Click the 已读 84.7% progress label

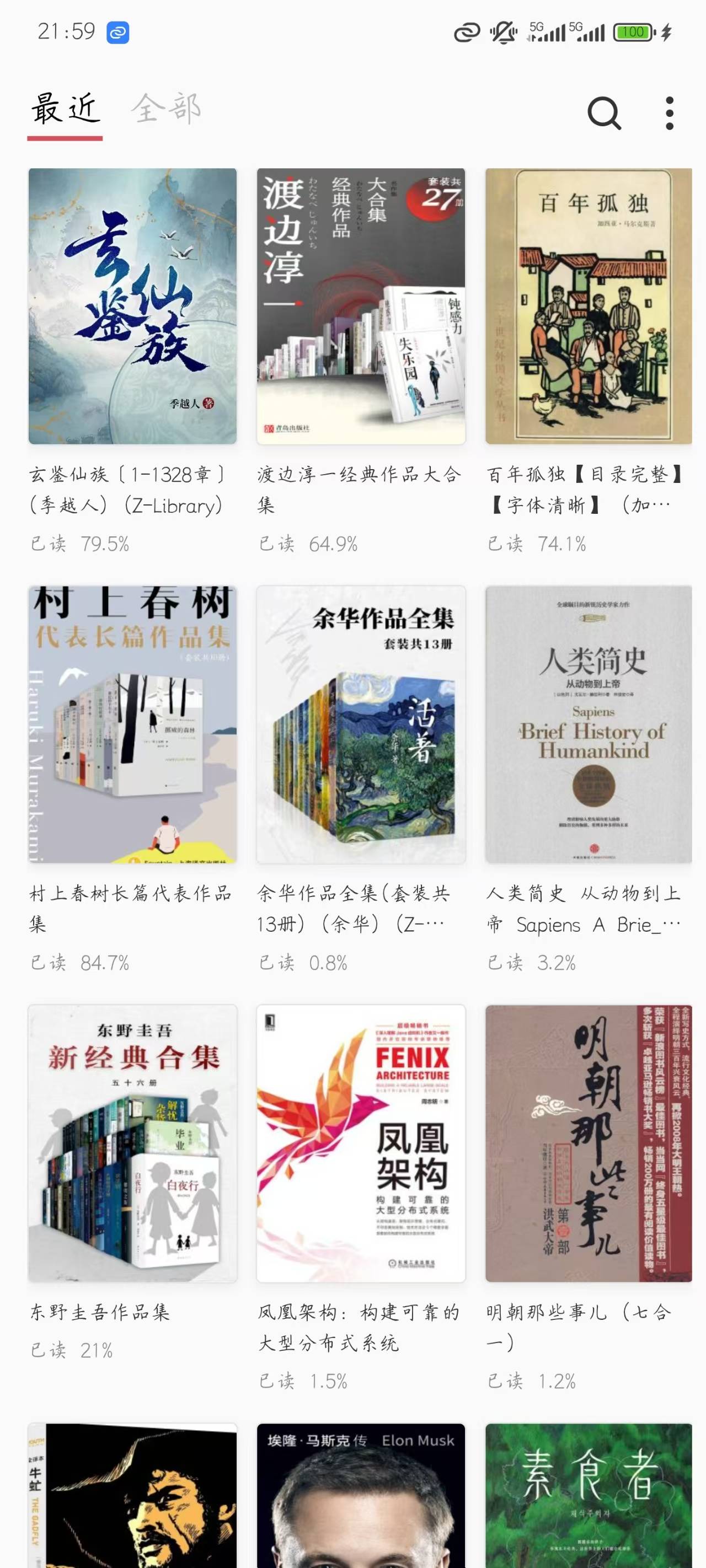pyautogui.click(x=82, y=965)
